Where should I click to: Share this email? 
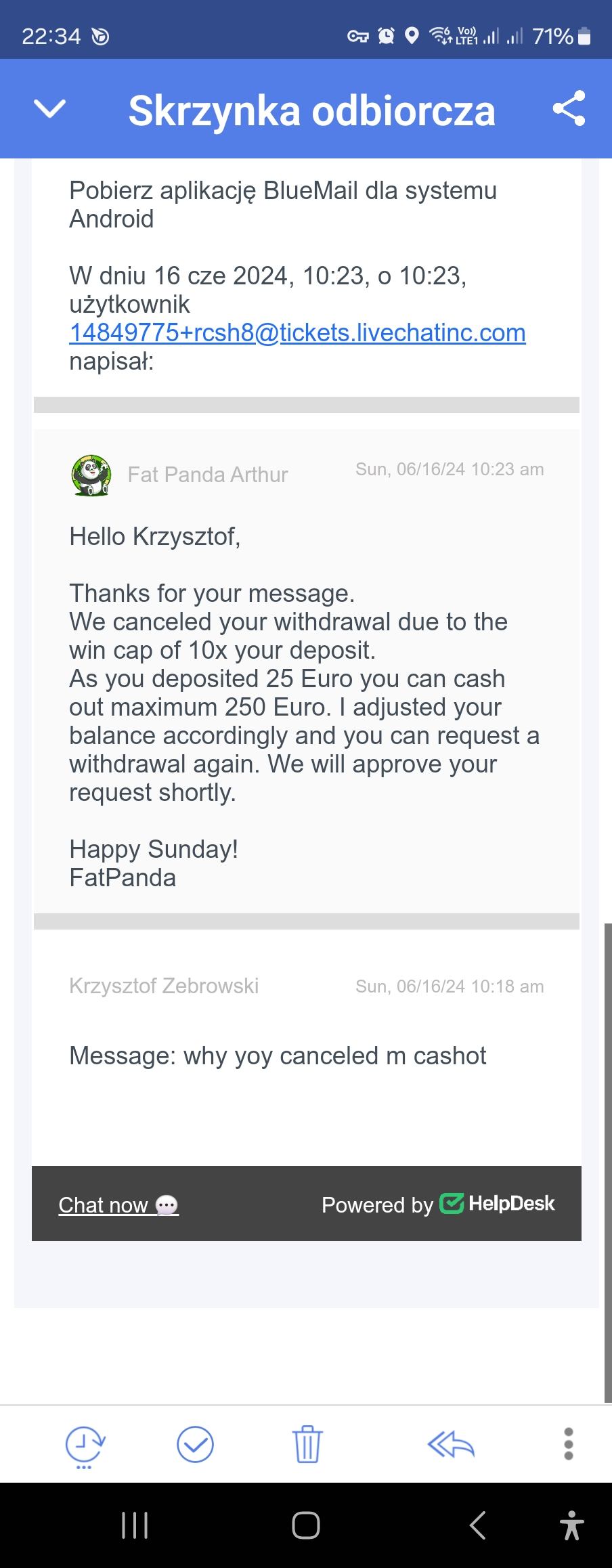(x=569, y=108)
